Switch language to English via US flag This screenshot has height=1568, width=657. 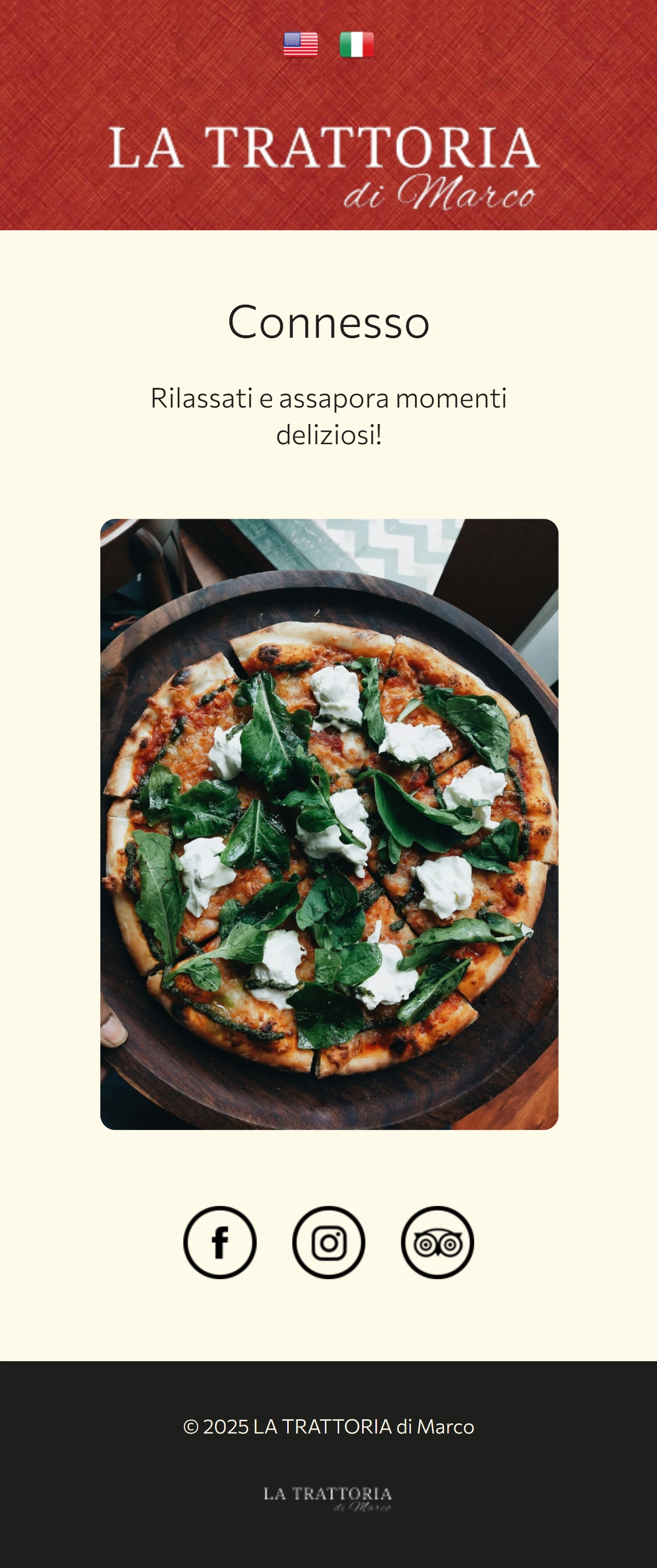click(x=300, y=44)
